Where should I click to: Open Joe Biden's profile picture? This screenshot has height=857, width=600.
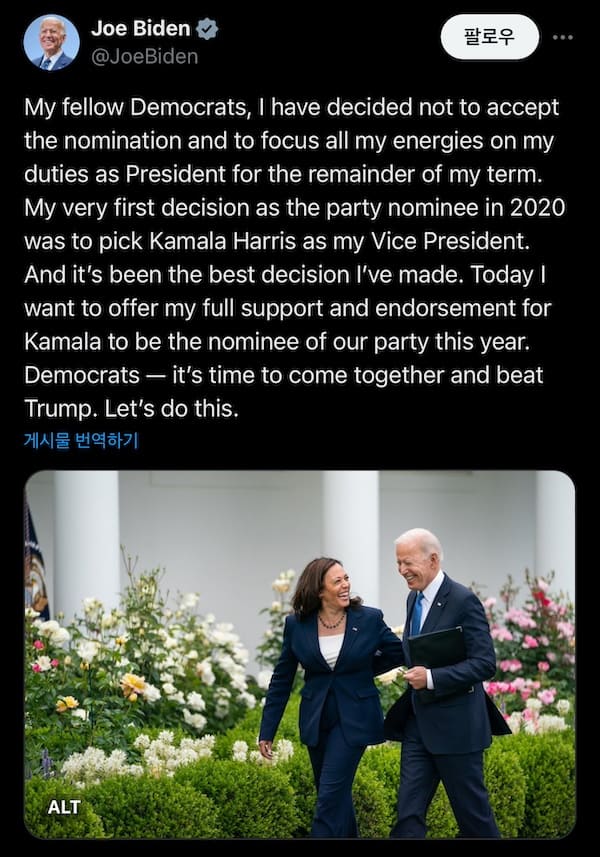[52, 42]
